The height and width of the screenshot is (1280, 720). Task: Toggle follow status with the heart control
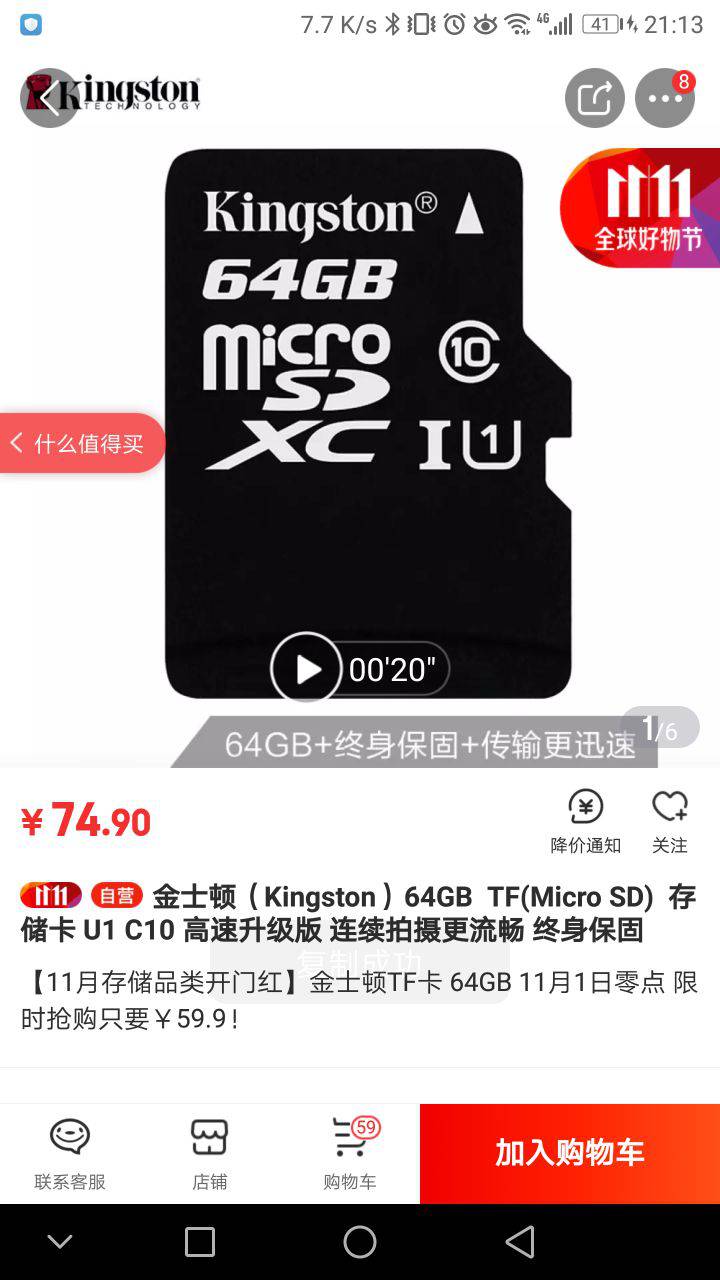[669, 806]
